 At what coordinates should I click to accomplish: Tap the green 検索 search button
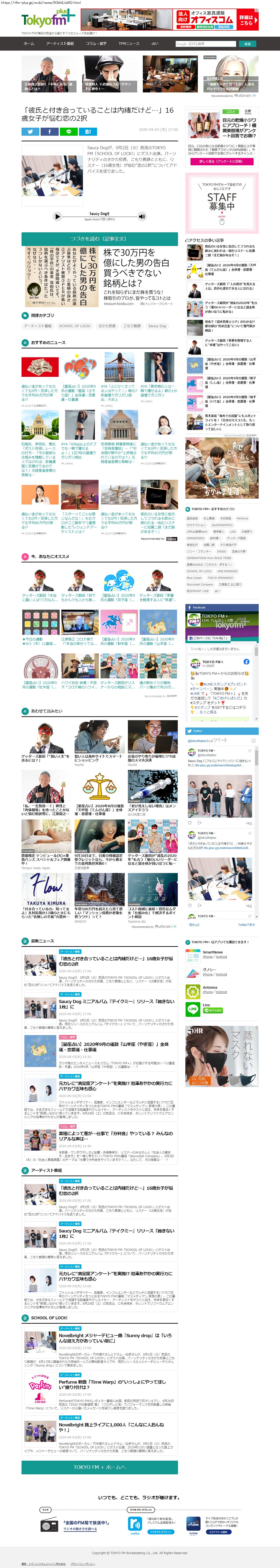247,44
